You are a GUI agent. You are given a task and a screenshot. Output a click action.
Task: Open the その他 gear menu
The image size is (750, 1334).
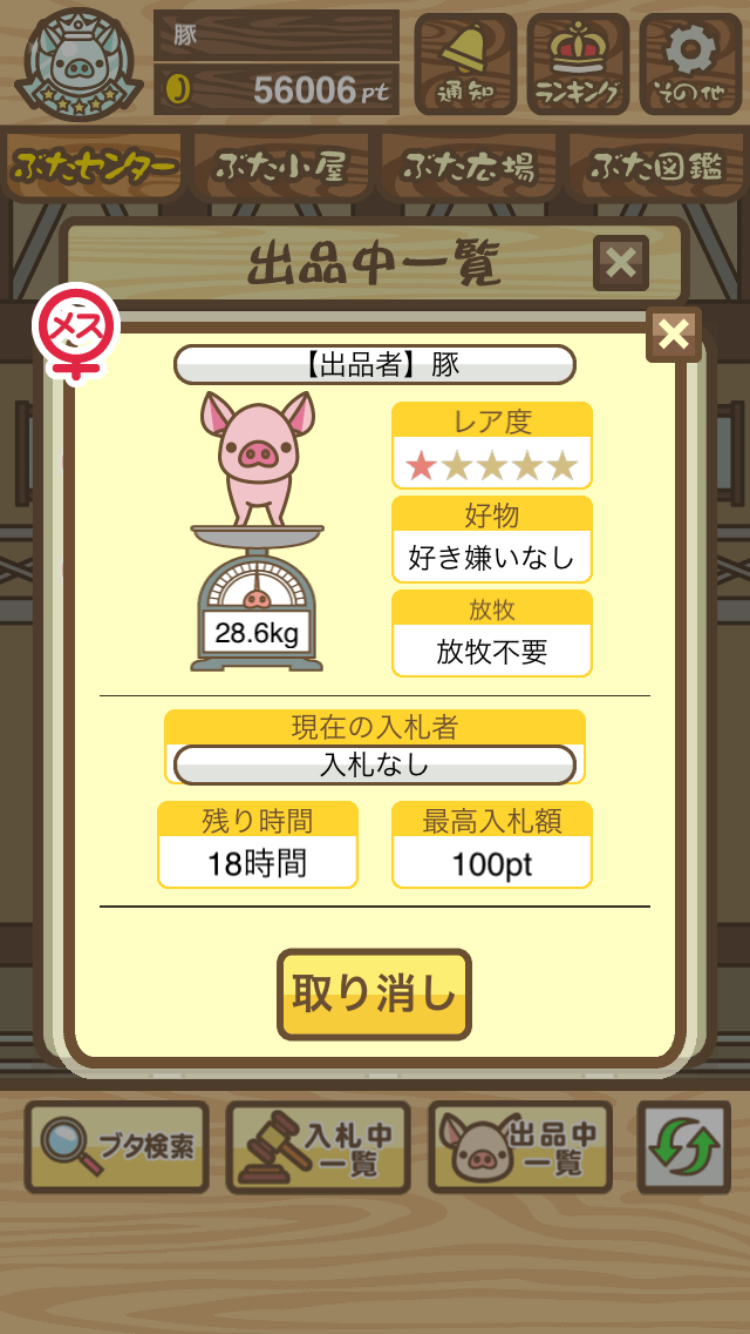[690, 63]
